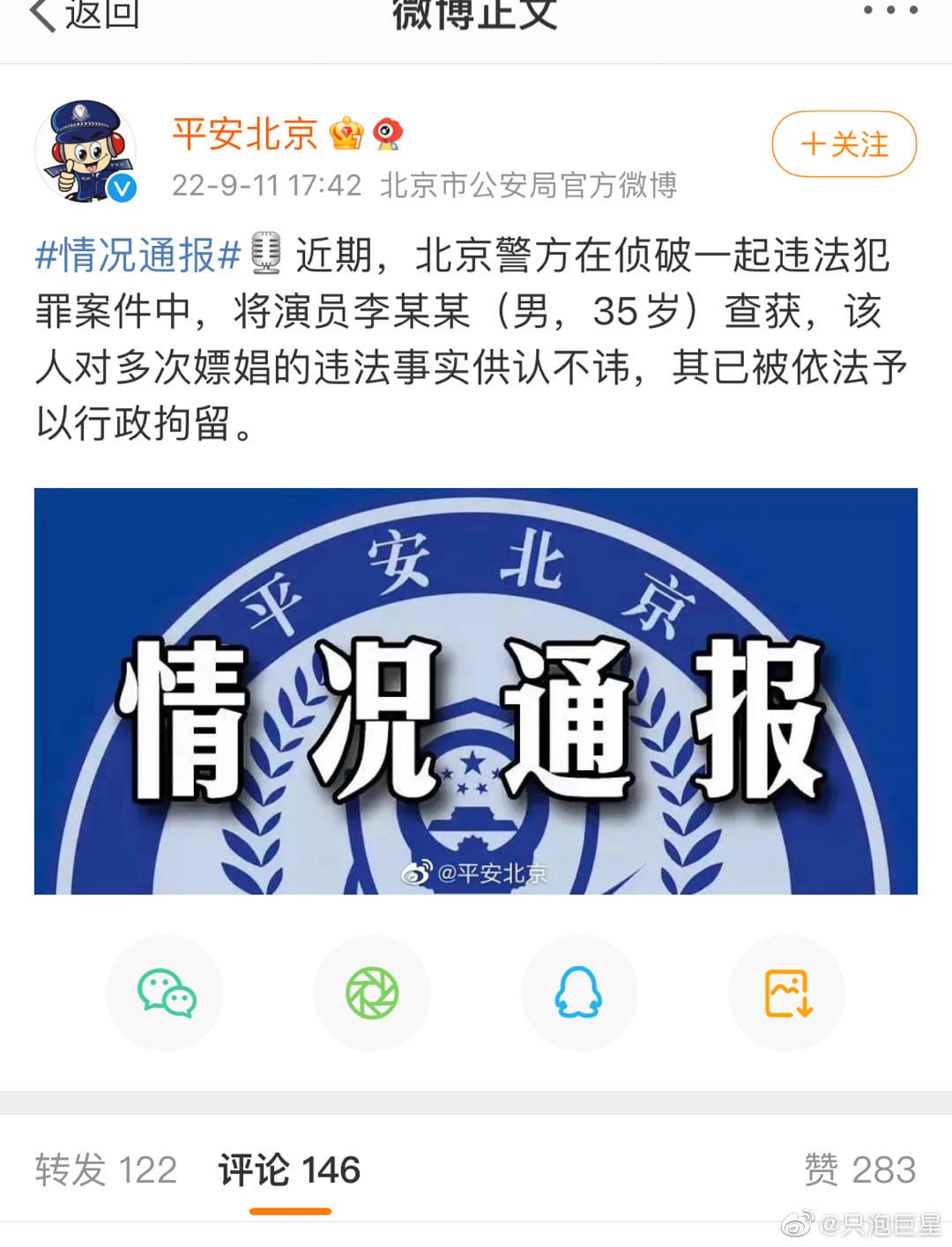The image size is (952, 1247).
Task: Open the 平安北京 profile avatar
Action: click(x=86, y=152)
